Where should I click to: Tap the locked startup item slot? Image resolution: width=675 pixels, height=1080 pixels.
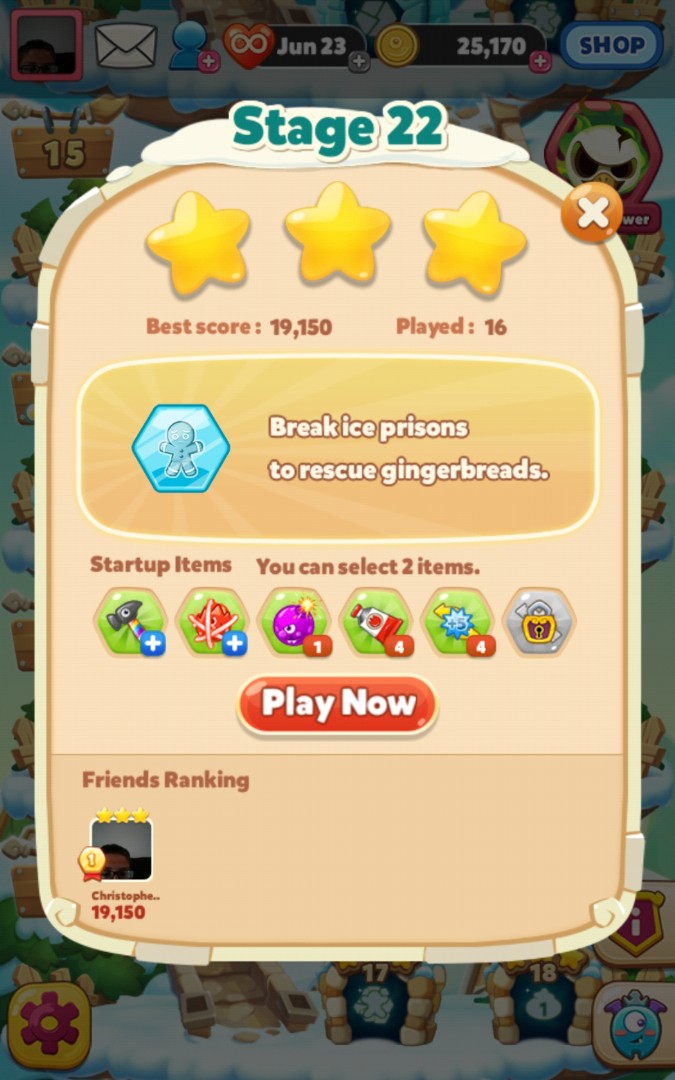(540, 622)
